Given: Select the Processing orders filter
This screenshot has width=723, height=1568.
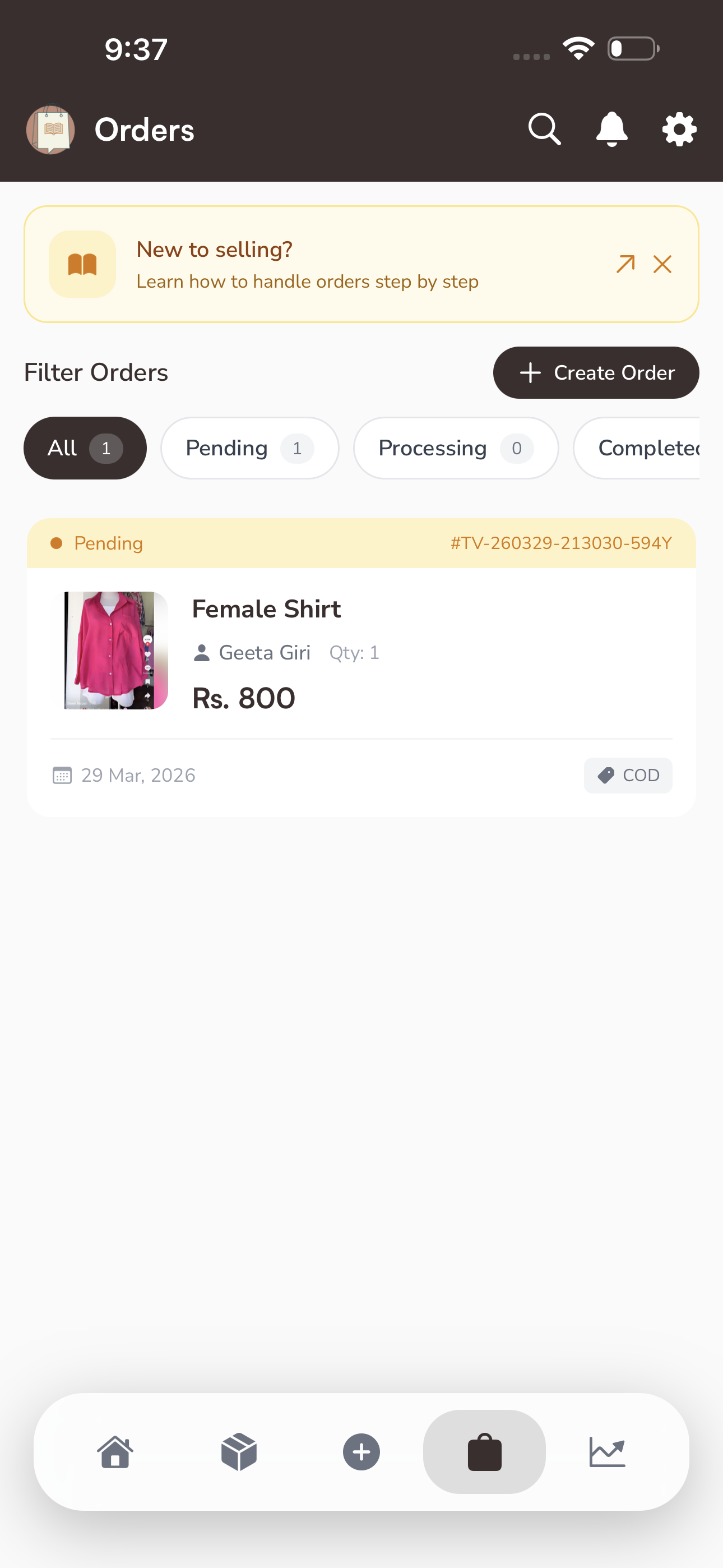Looking at the screenshot, I should pyautogui.click(x=455, y=448).
